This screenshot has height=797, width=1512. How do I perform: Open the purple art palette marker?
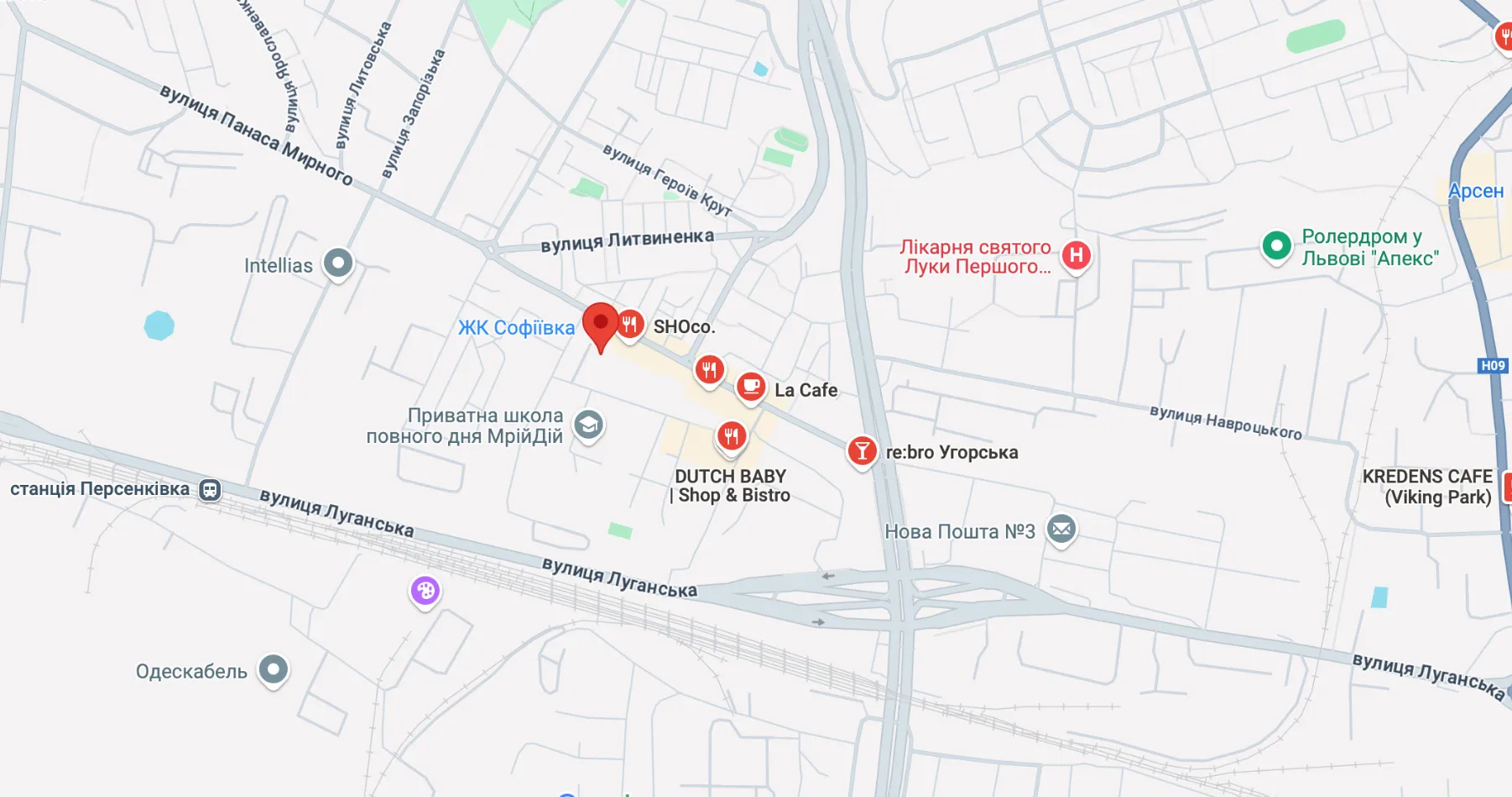[425, 591]
